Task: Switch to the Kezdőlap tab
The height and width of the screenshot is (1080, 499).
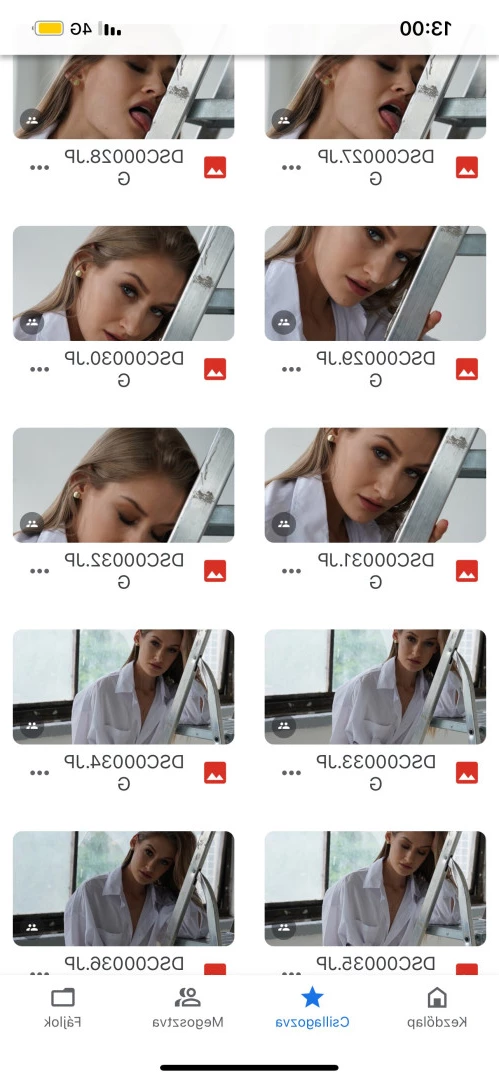Action: [437, 1007]
